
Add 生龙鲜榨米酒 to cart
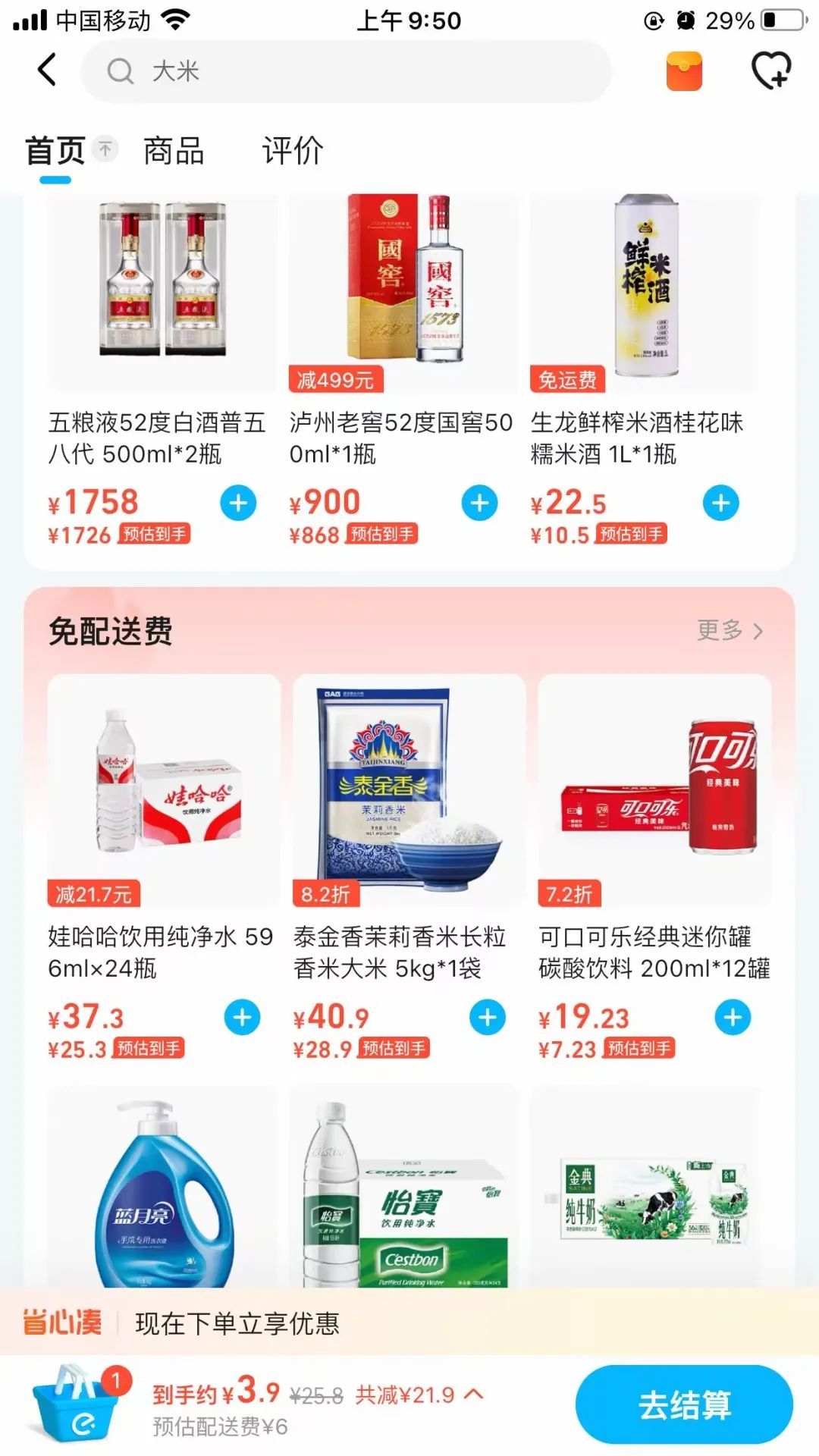[720, 503]
